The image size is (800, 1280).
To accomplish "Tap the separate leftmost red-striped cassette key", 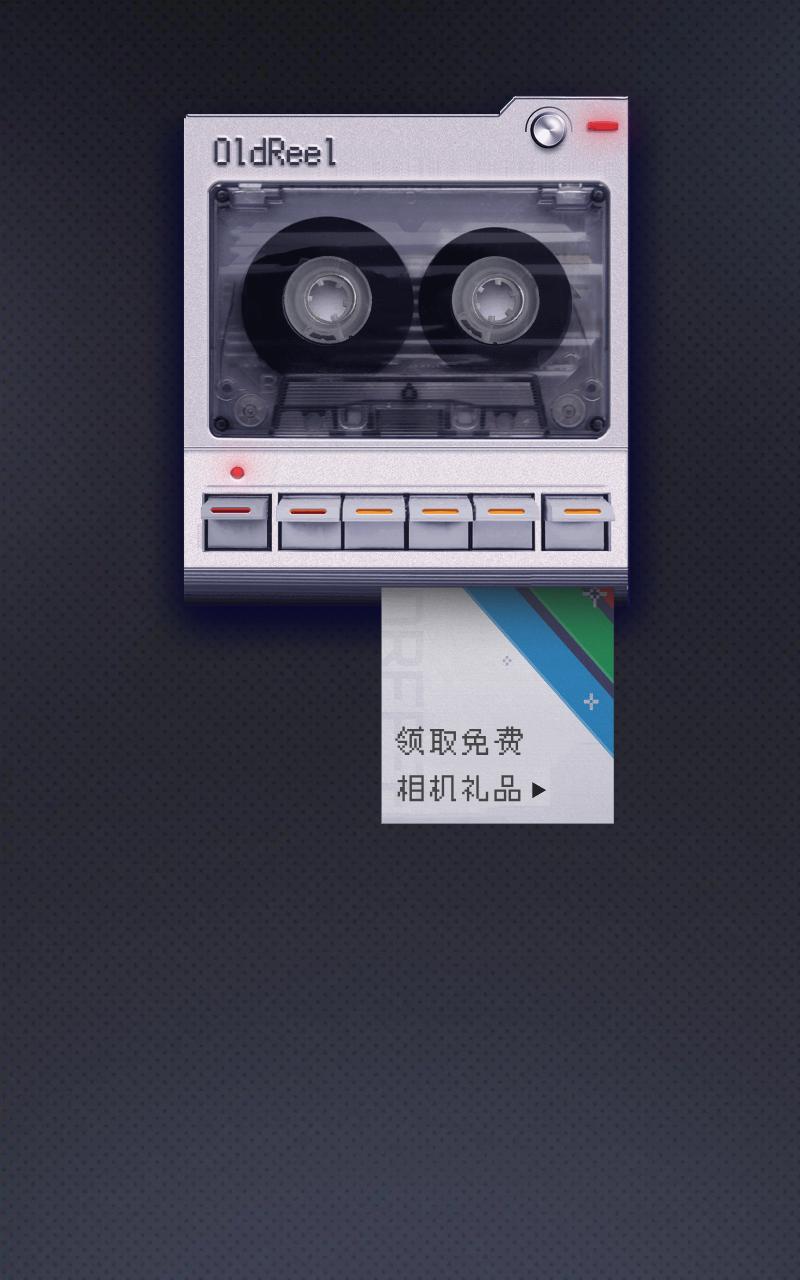I will coord(236,521).
